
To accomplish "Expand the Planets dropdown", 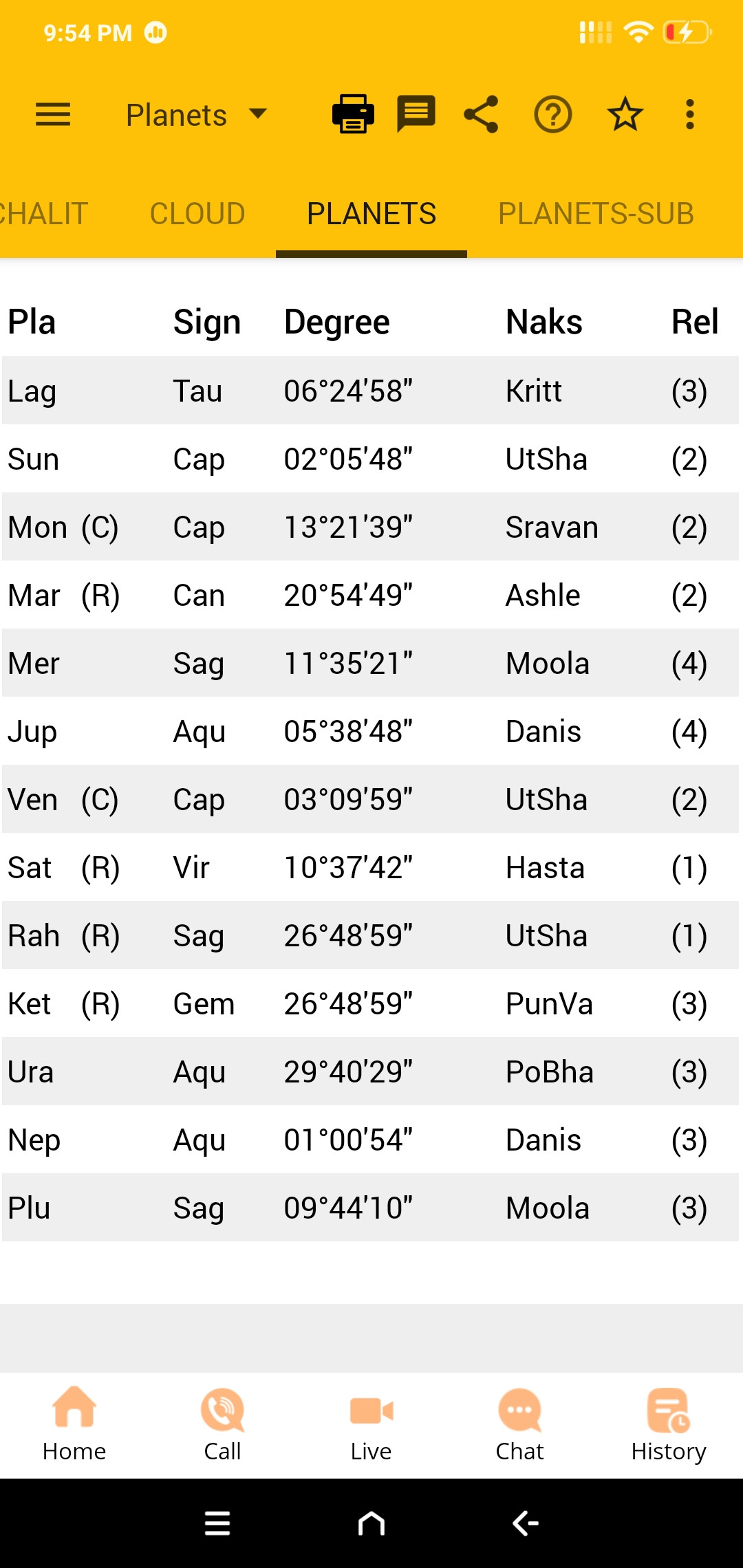I will point(196,115).
